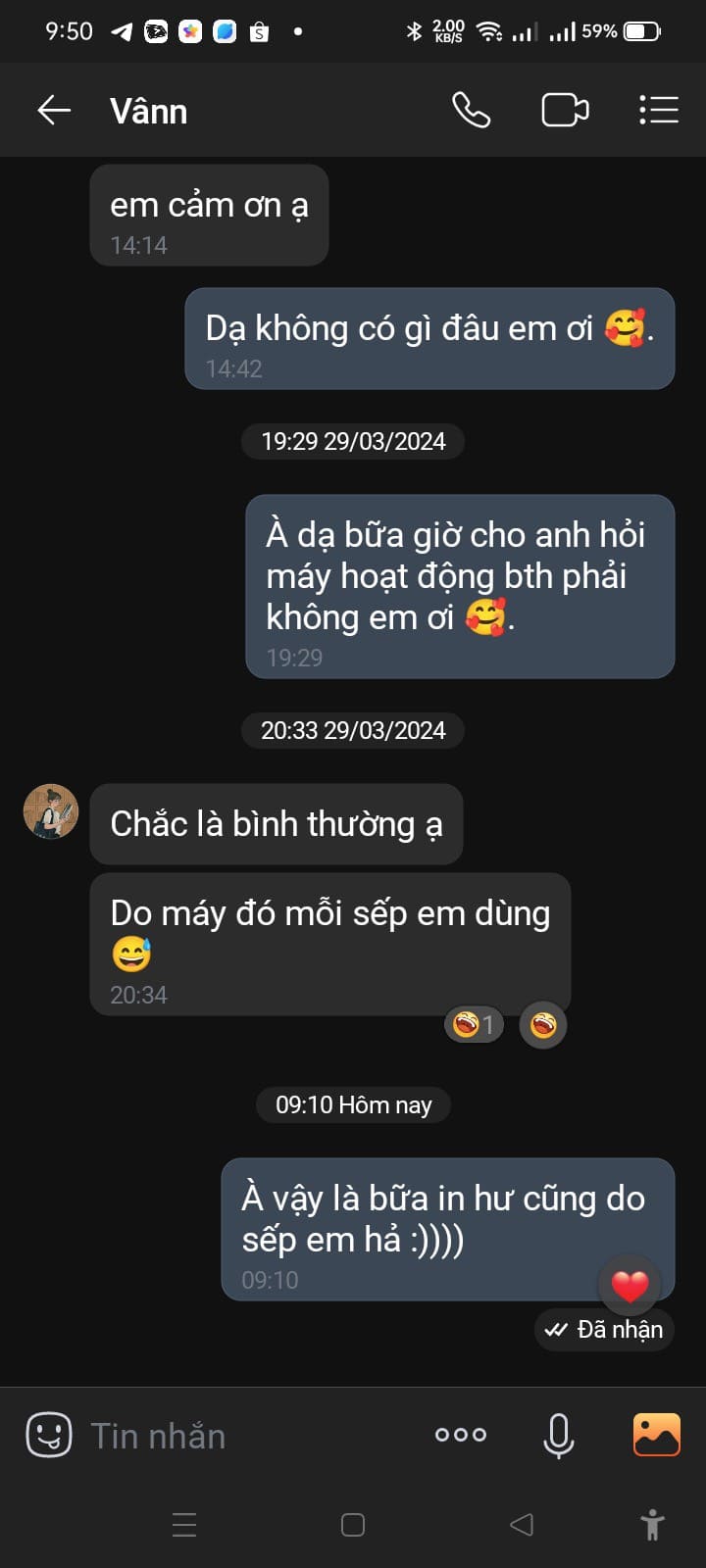Open recent apps from navigation bar

click(184, 1524)
